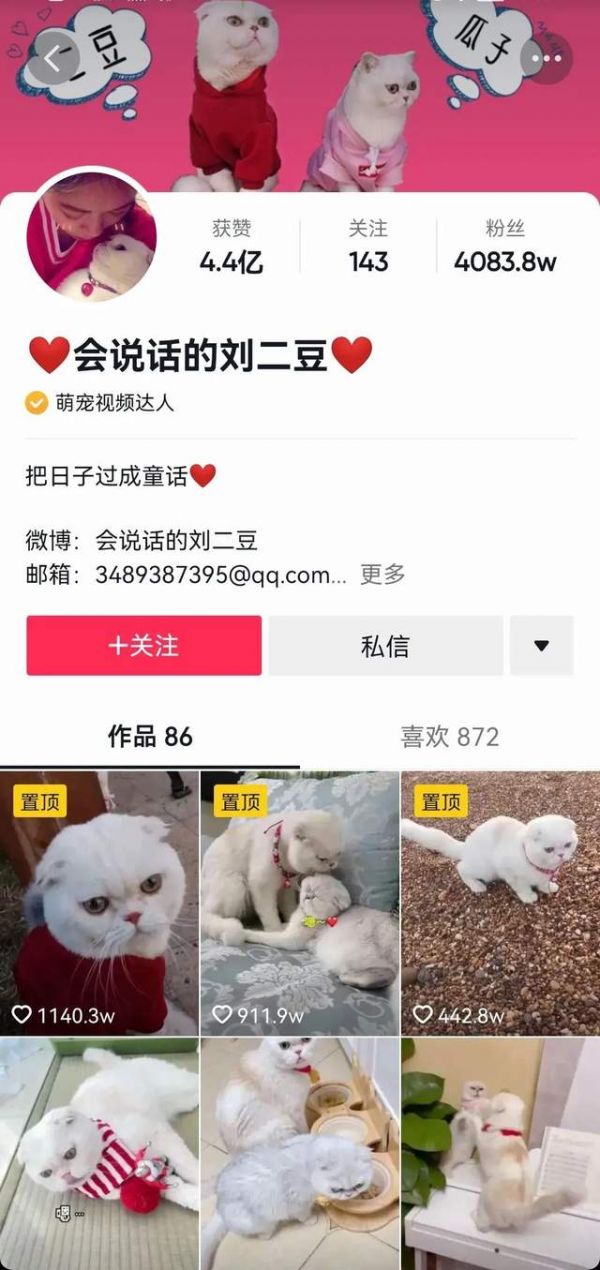View the 关注 143 following list
Screen dimensions: 600x1270
click(x=368, y=247)
